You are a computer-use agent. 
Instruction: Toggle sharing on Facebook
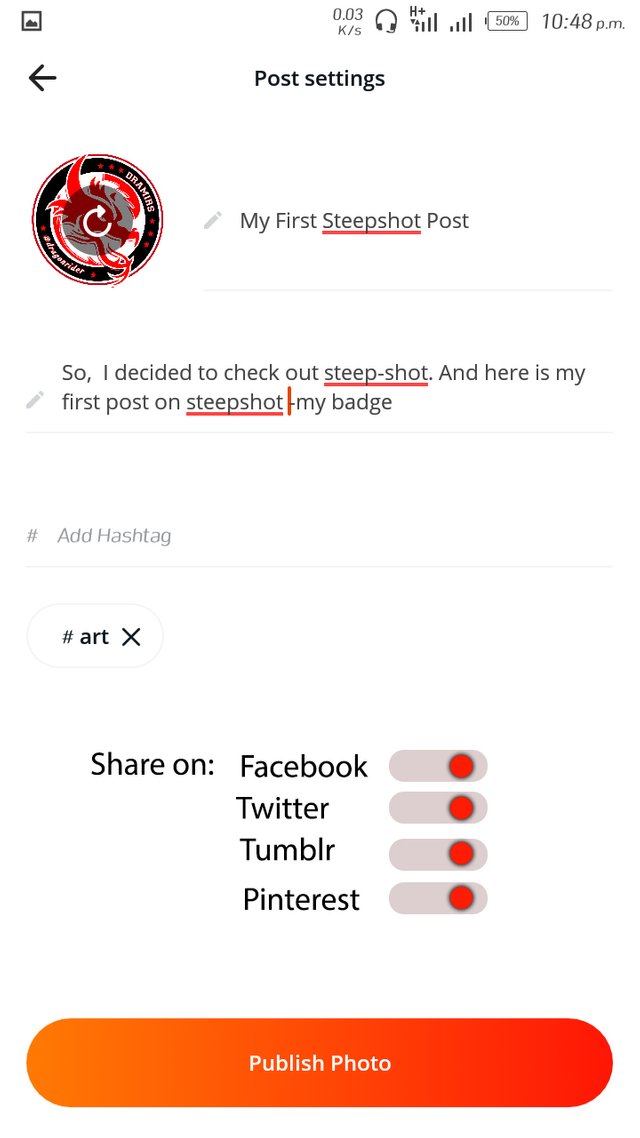(x=438, y=766)
